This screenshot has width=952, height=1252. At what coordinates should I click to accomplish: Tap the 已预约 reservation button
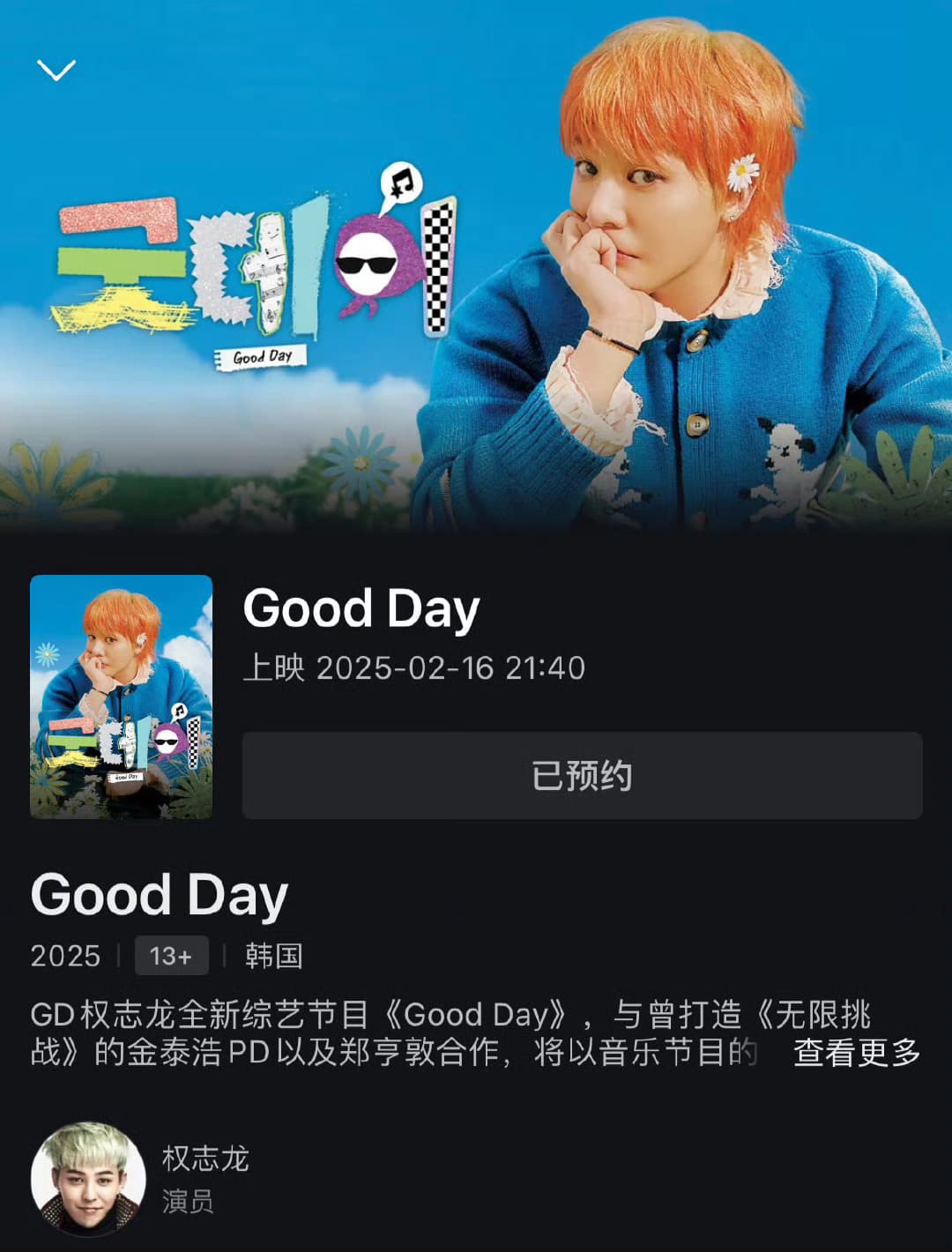point(582,776)
